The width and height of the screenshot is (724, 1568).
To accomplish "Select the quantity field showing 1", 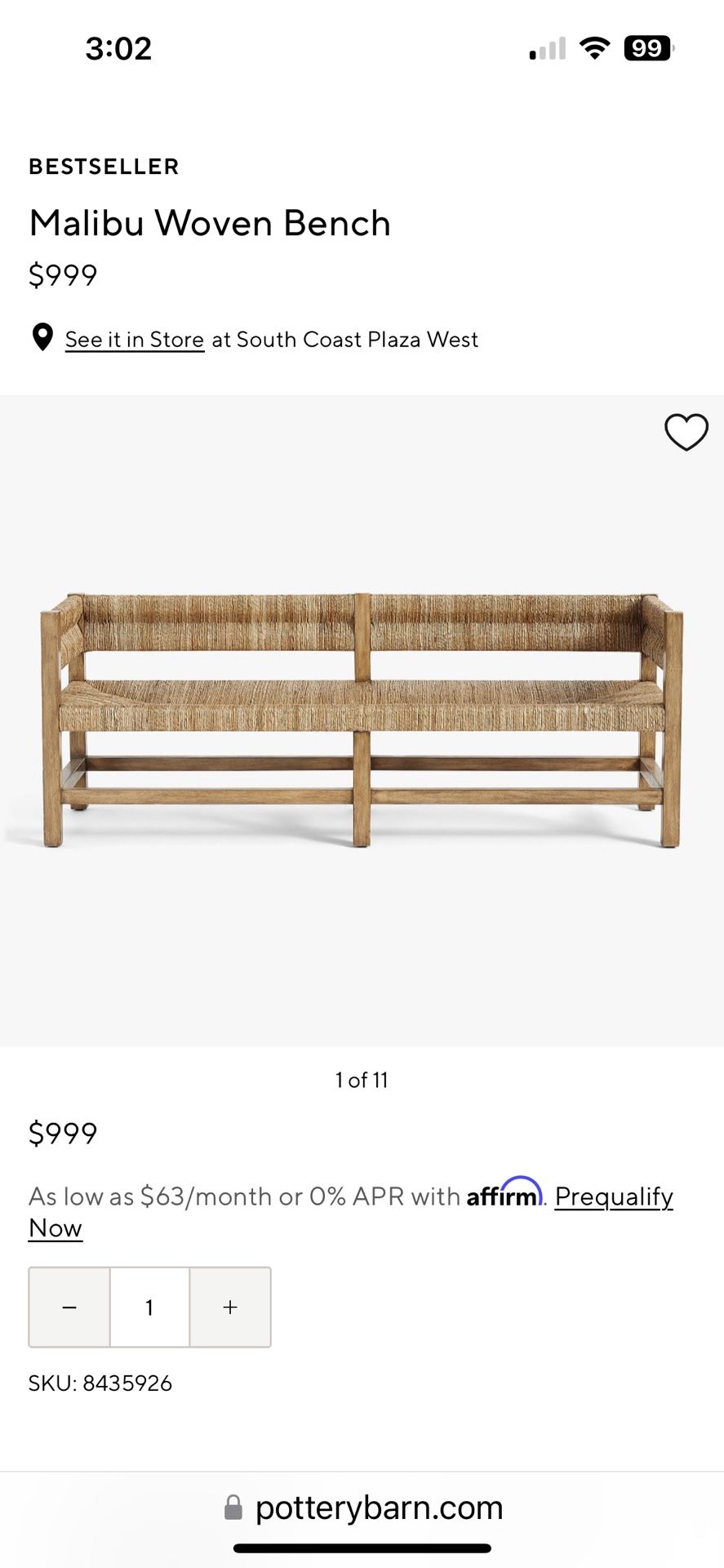I will (149, 1307).
